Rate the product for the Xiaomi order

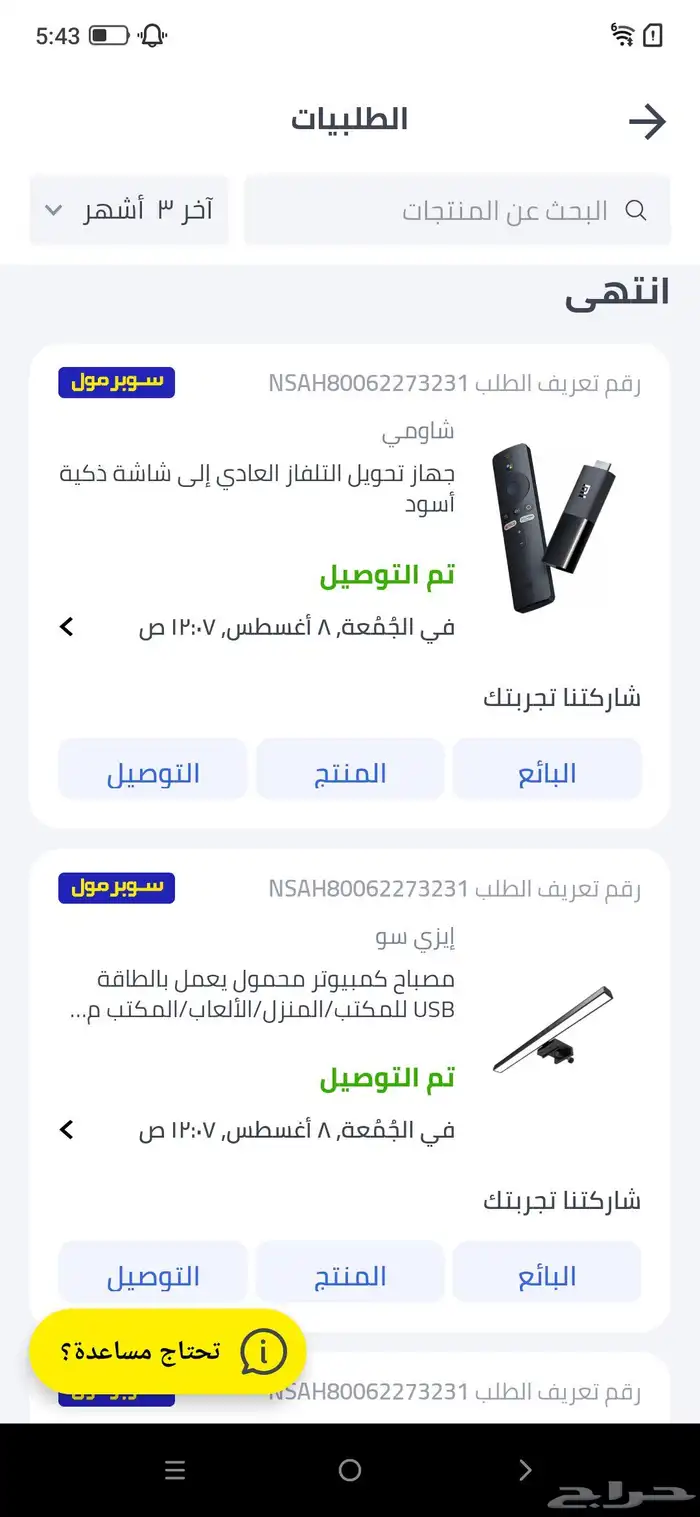tap(350, 772)
